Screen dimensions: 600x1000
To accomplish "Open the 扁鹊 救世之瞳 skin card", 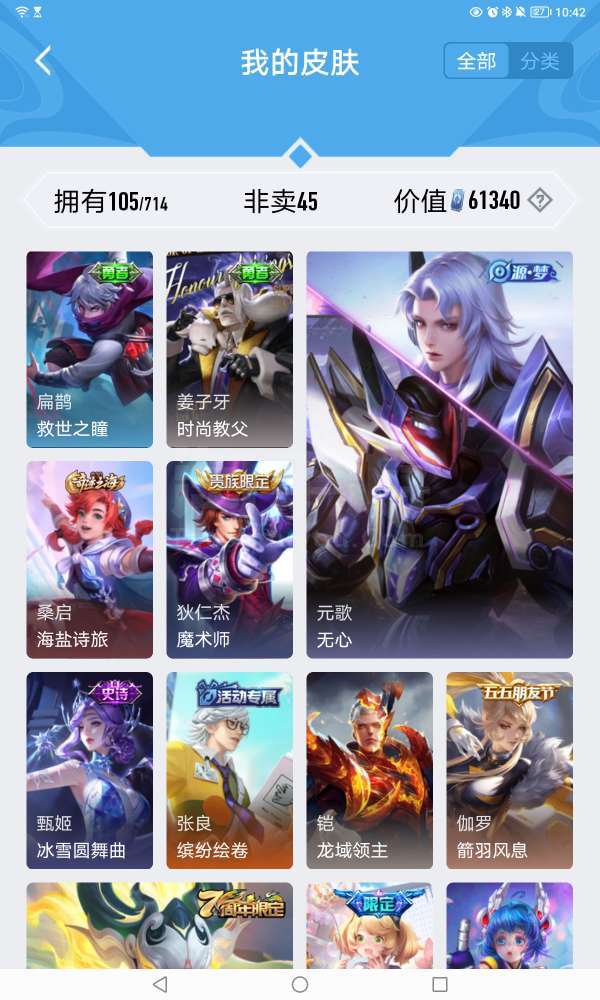I will pyautogui.click(x=90, y=349).
